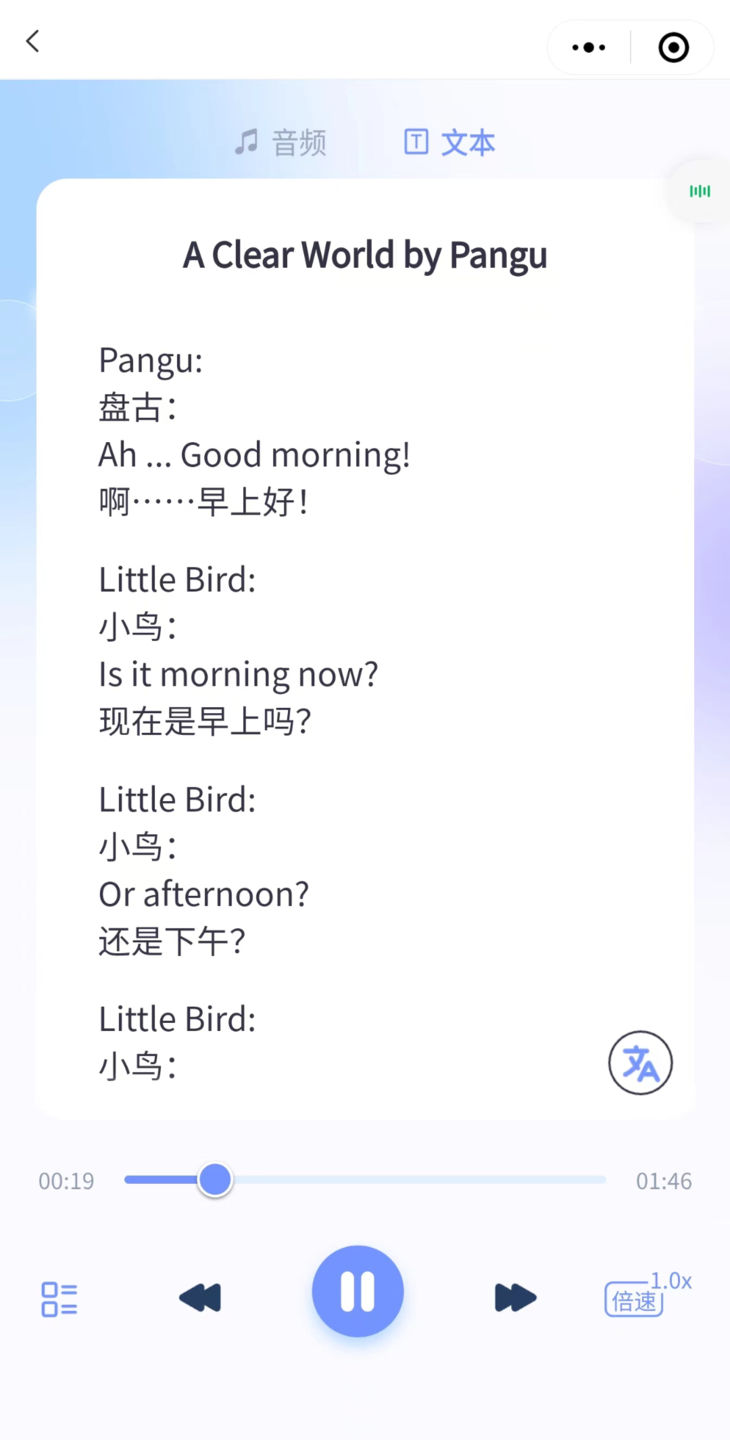The width and height of the screenshot is (730, 1440).
Task: Click the music note icon beside 音频
Action: point(247,142)
